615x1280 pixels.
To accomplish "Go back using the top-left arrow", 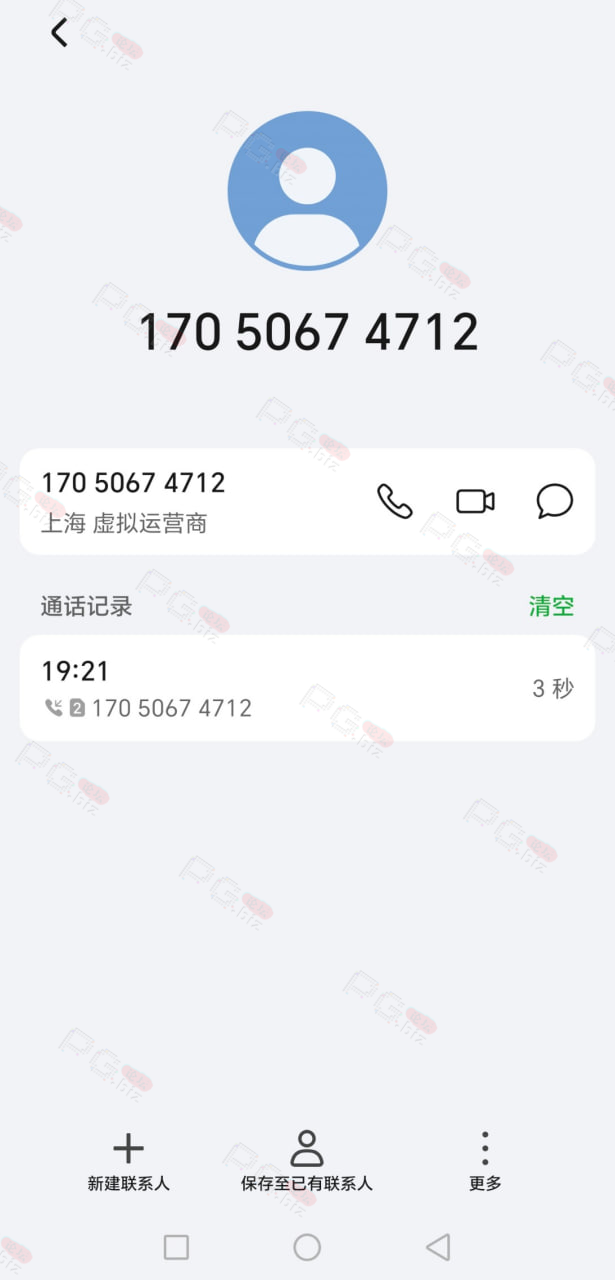I will coord(59,33).
